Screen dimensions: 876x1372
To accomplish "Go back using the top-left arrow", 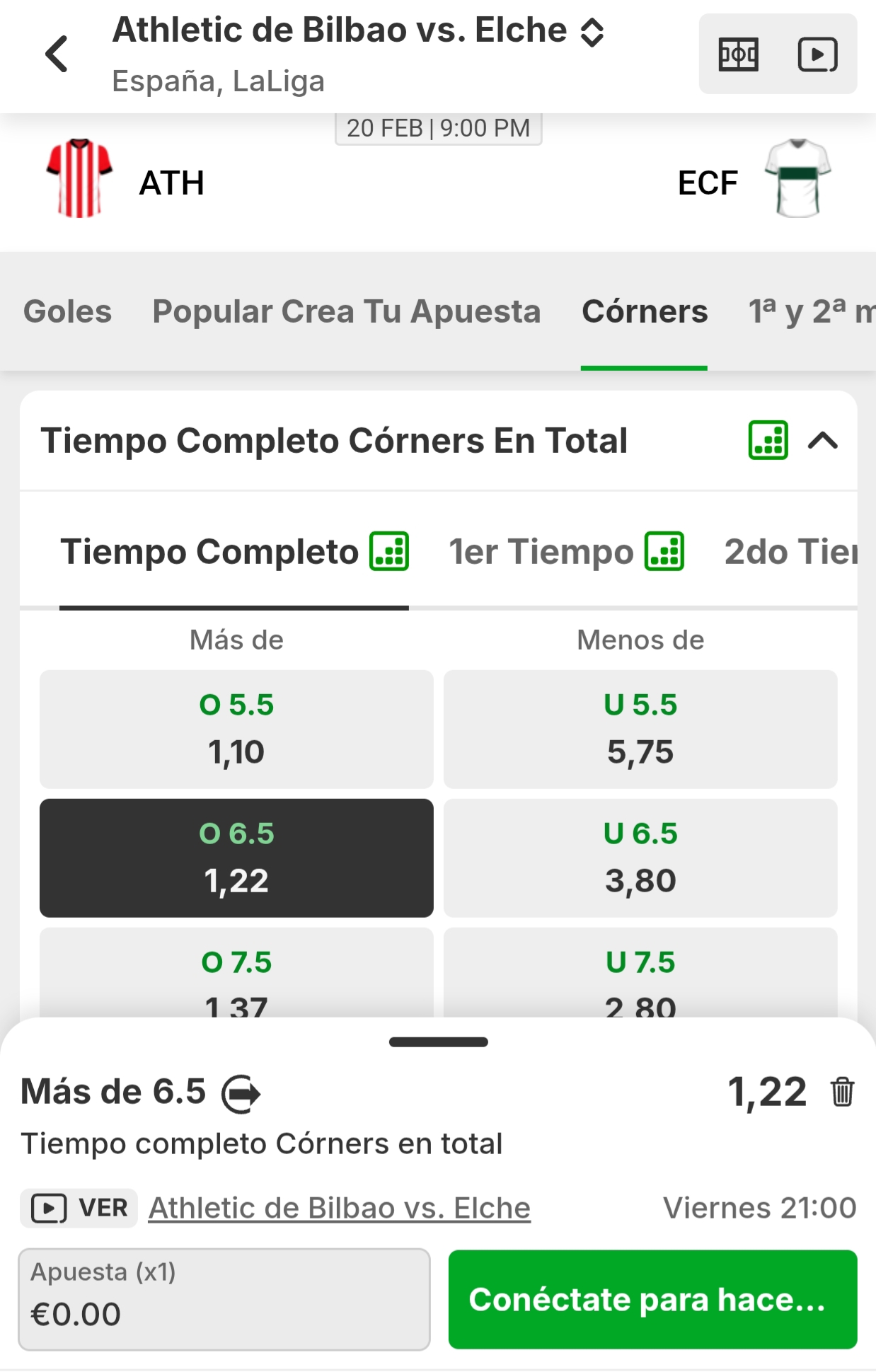I will coord(57,54).
